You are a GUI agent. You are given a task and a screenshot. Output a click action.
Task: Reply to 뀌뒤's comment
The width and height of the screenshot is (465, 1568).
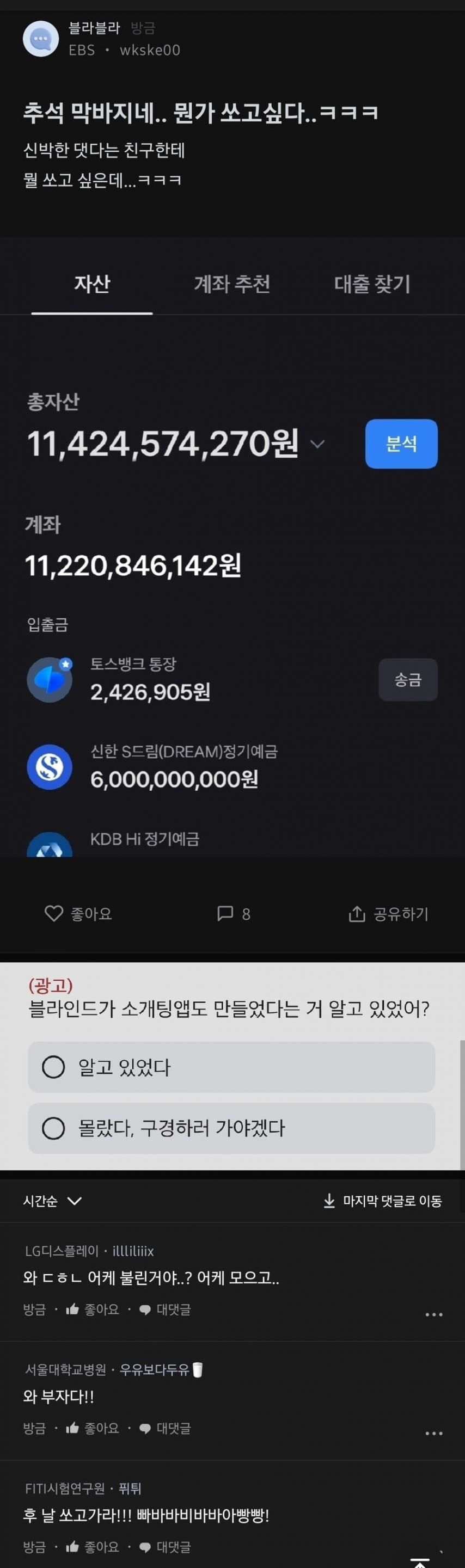click(x=165, y=1547)
